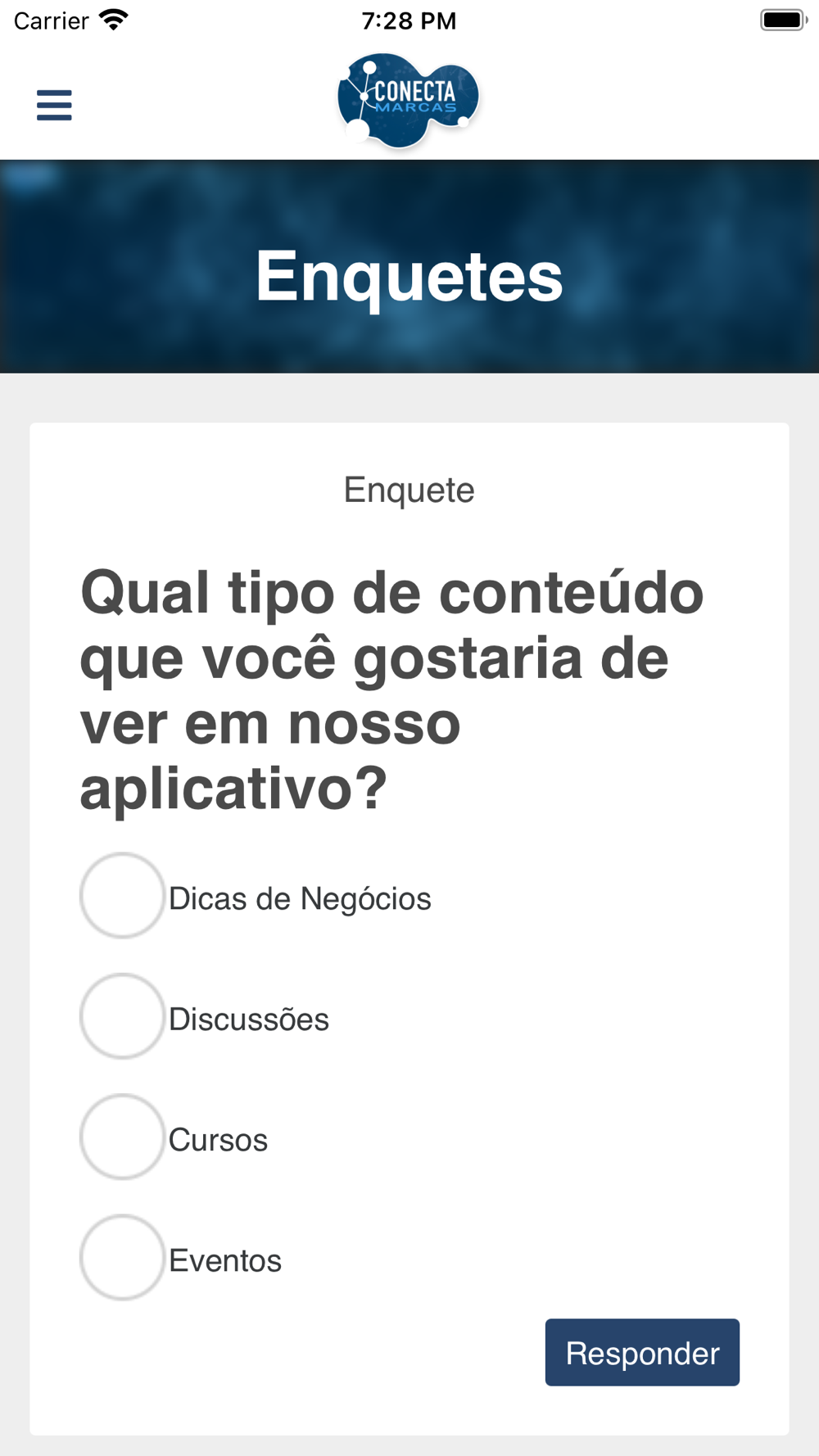Pick Cursos as poll answer
Viewport: 819px width, 1456px height.
tap(122, 1137)
